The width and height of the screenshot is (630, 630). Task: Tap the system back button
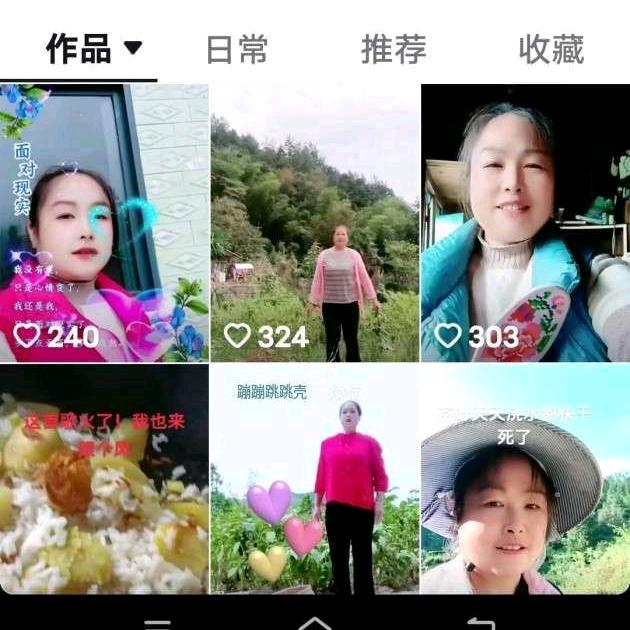[x=481, y=624]
